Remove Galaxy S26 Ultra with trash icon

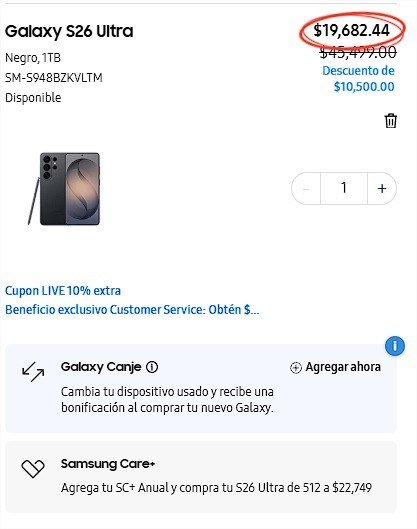click(391, 121)
